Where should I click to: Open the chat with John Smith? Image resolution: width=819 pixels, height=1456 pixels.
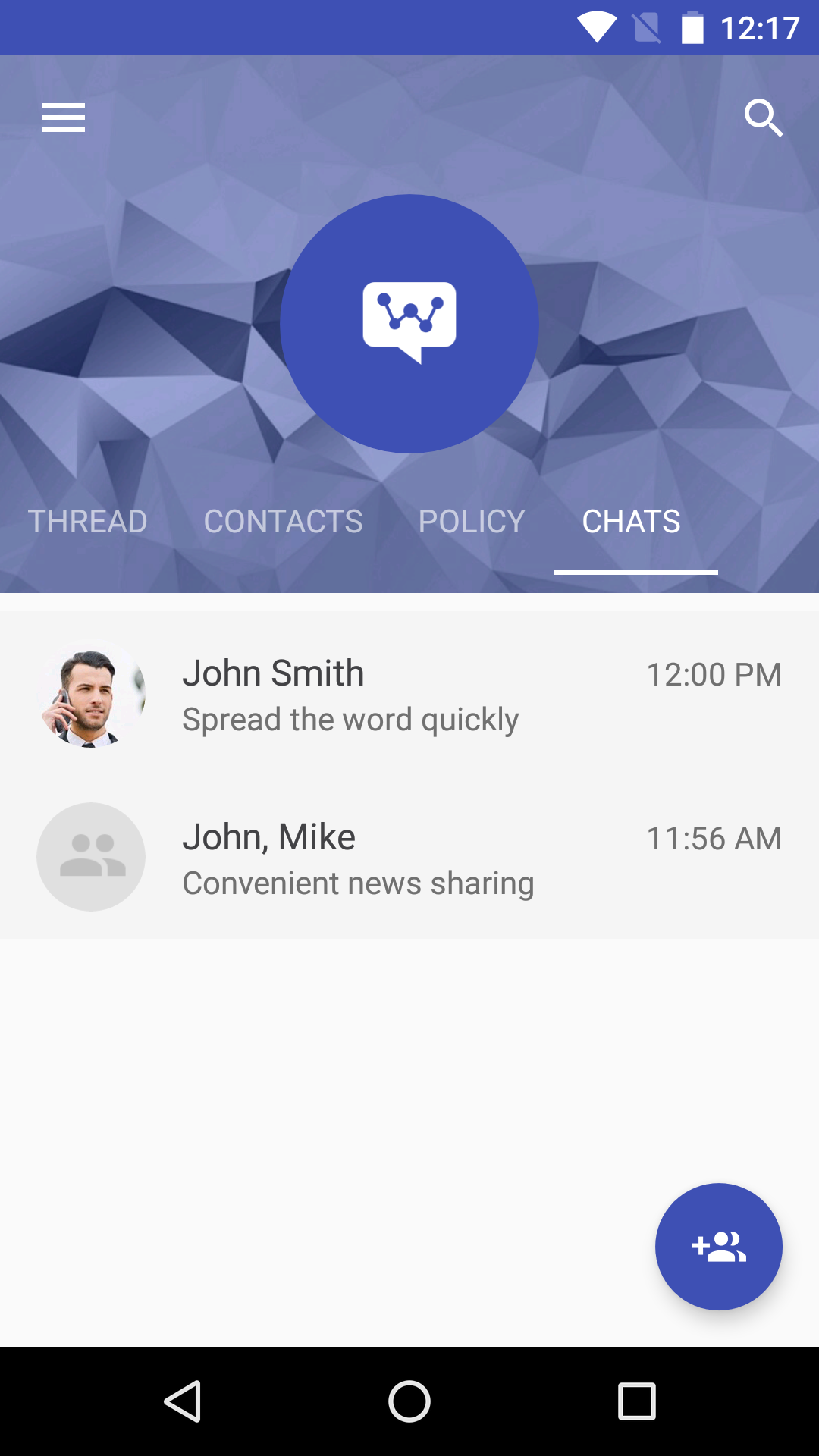409,694
